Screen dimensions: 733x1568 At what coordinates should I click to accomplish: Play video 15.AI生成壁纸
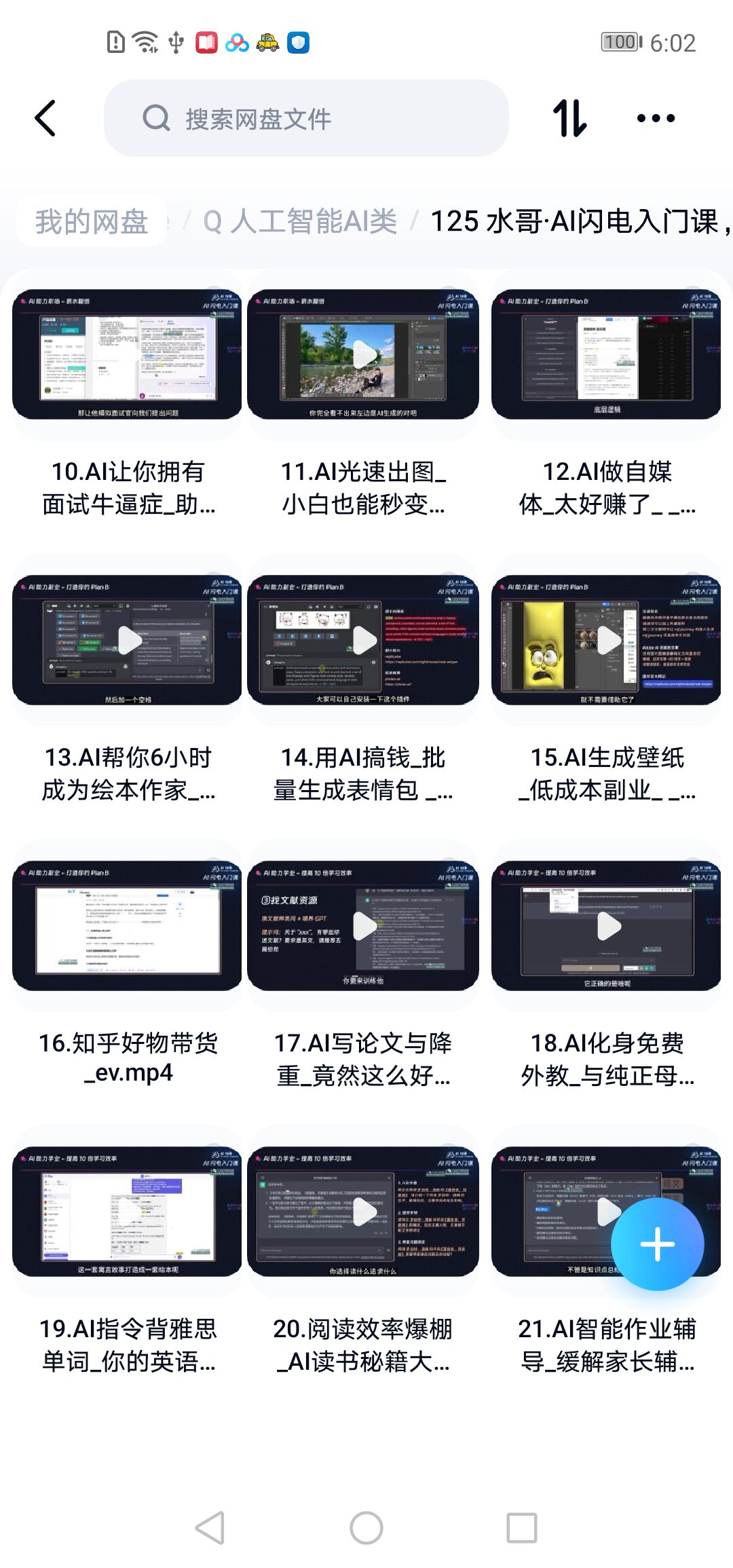point(607,640)
